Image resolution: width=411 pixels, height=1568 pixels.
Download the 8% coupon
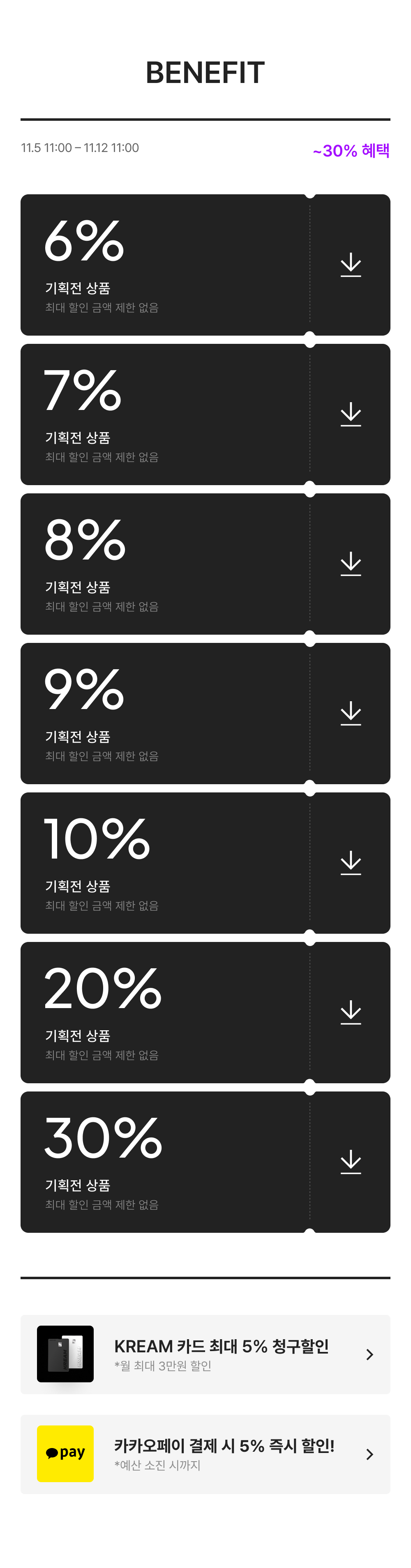351,564
